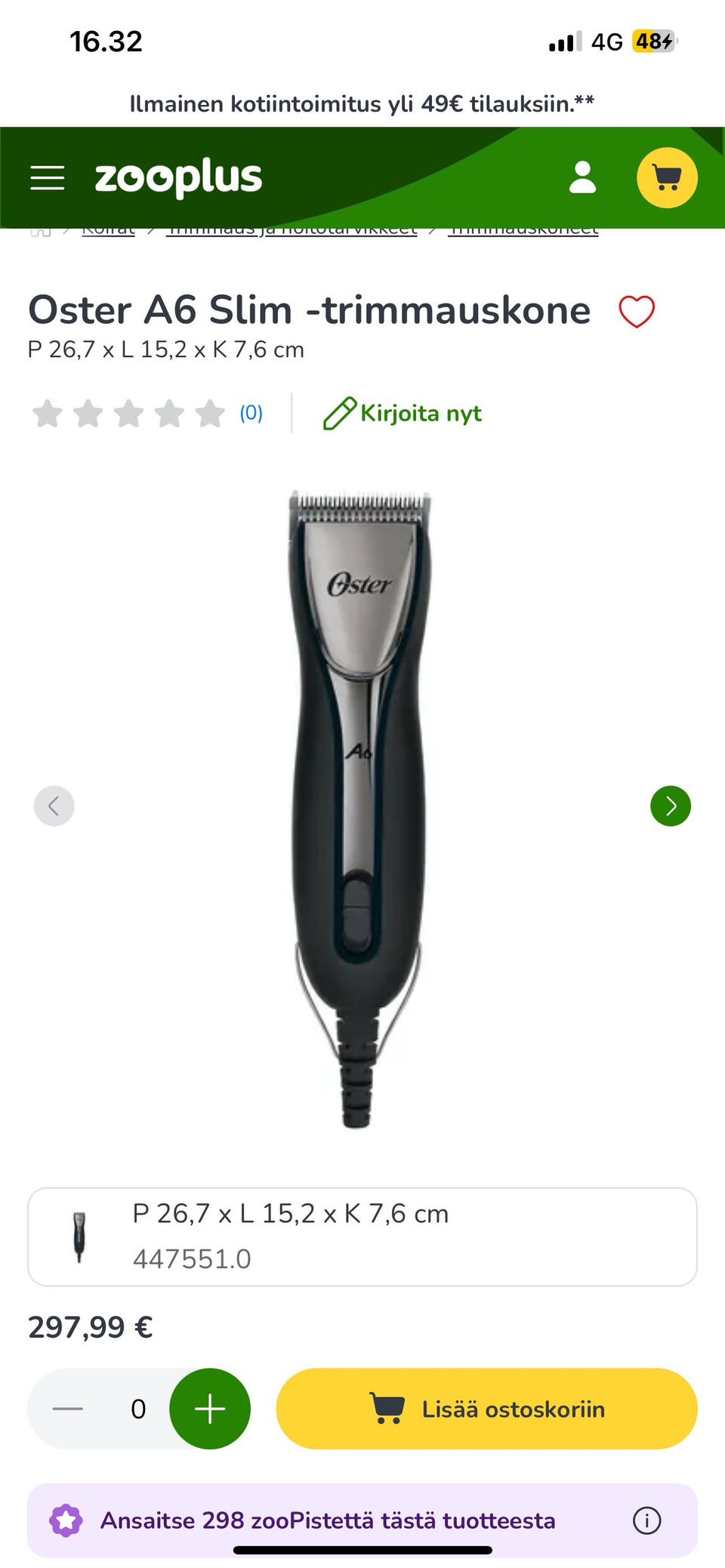Screen dimensions: 725x1568
Task: Open the Trimmauskoneet breadcrumb link
Action: [x=523, y=230]
